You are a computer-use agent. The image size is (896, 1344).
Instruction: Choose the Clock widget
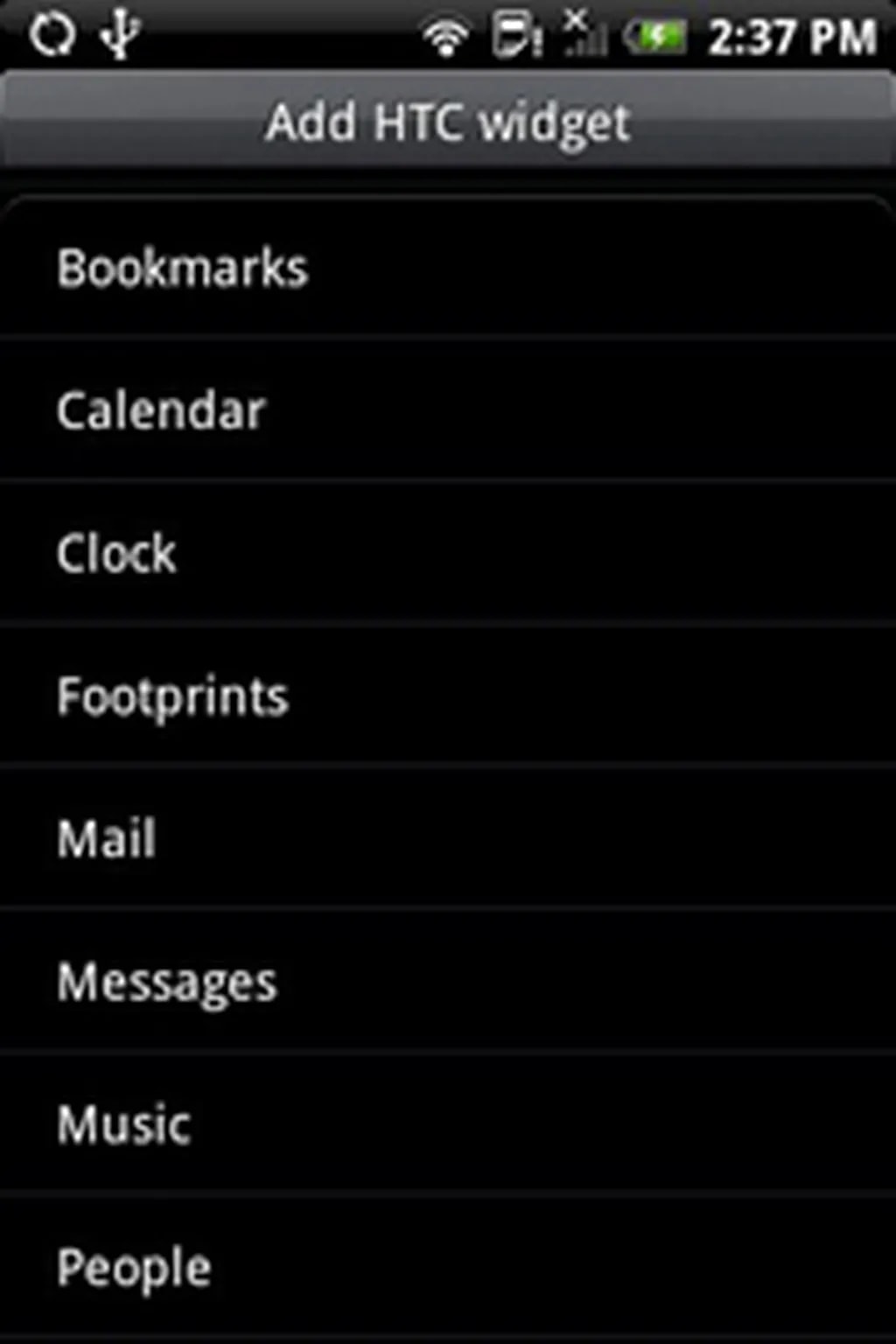point(117,553)
